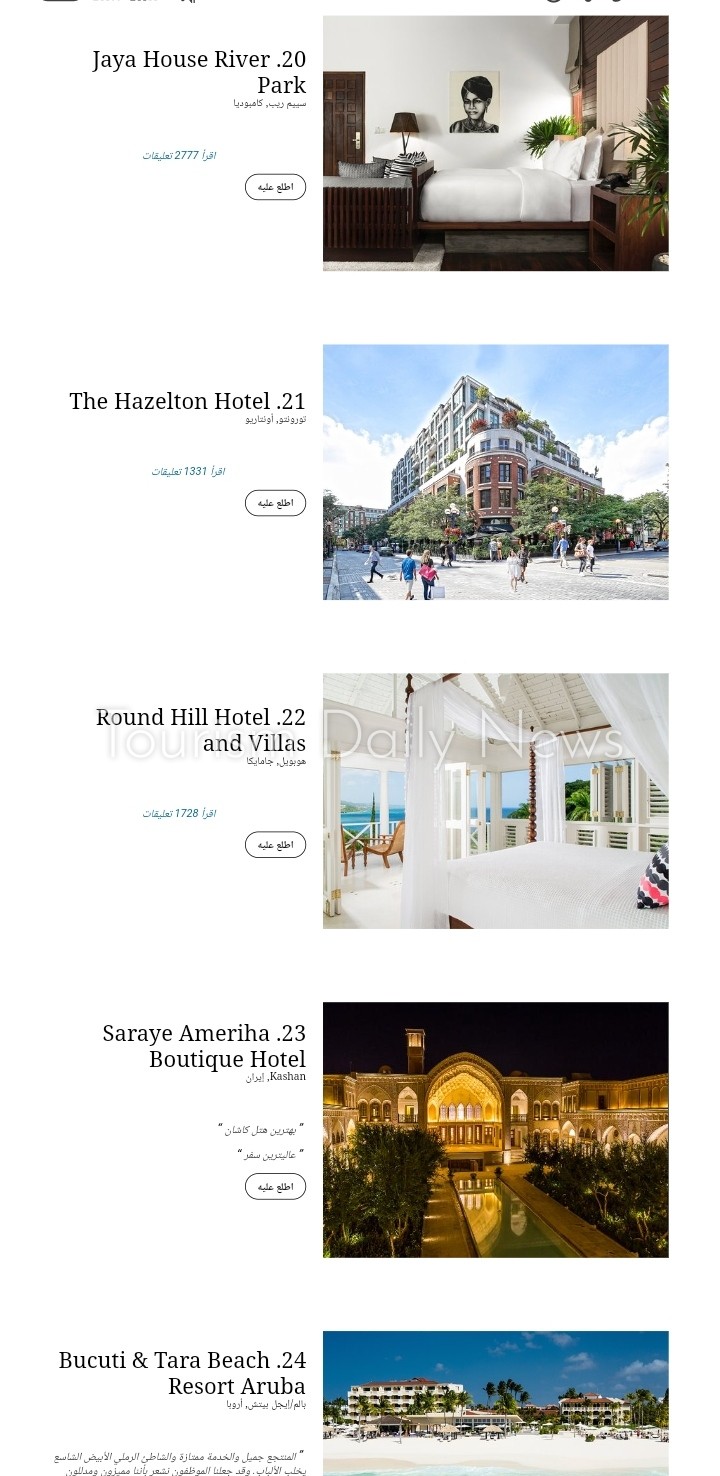The image size is (720, 1476).
Task: Read the 1331 reviews for The Hazelton Hotel
Action: coord(188,472)
